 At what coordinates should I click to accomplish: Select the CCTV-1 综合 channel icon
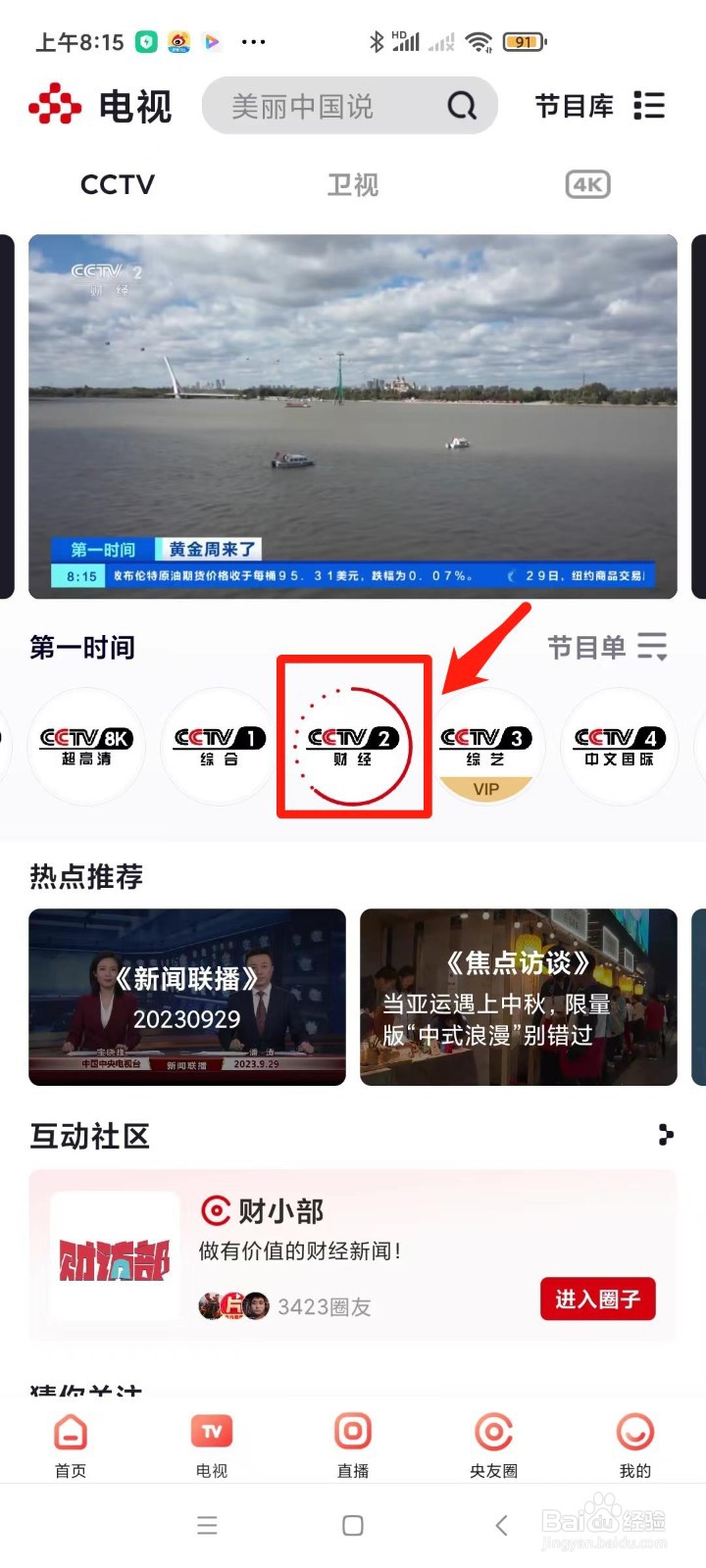[218, 745]
